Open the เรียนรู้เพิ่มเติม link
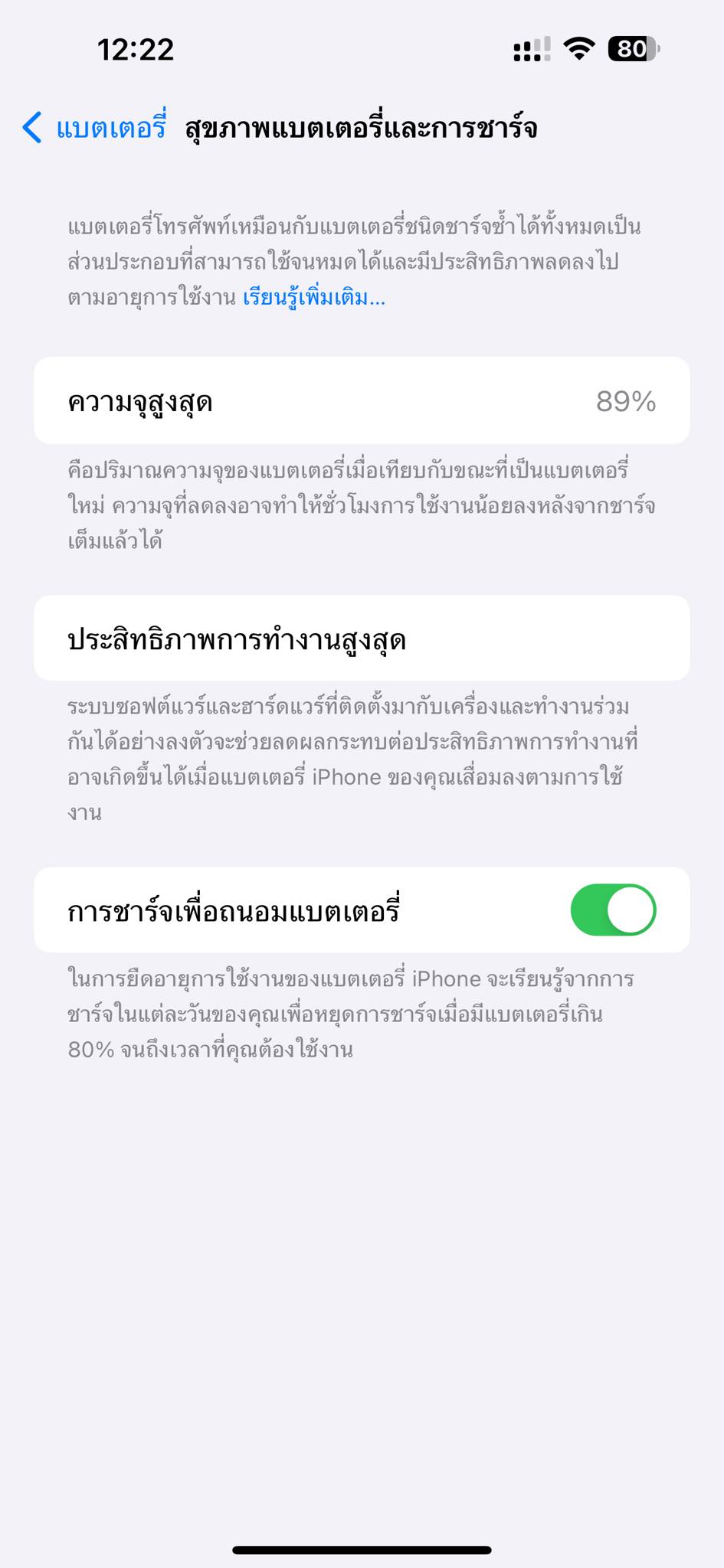Screen dimensions: 724x1568 click(x=314, y=297)
